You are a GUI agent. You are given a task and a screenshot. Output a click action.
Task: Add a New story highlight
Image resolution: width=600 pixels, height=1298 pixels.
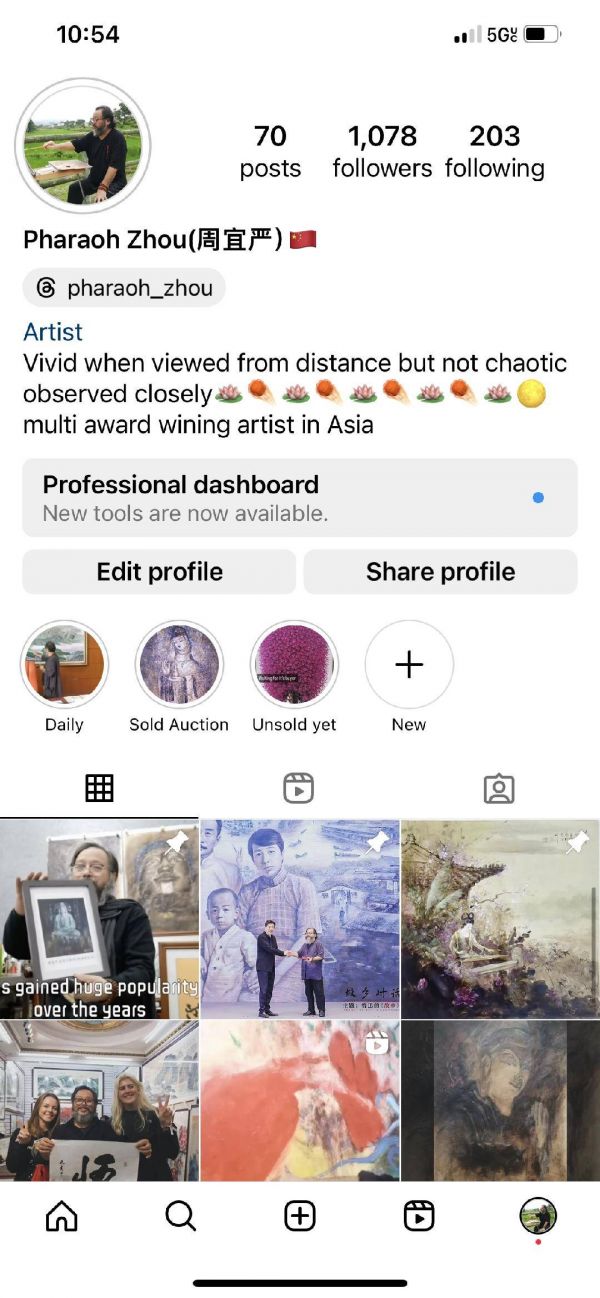point(409,665)
